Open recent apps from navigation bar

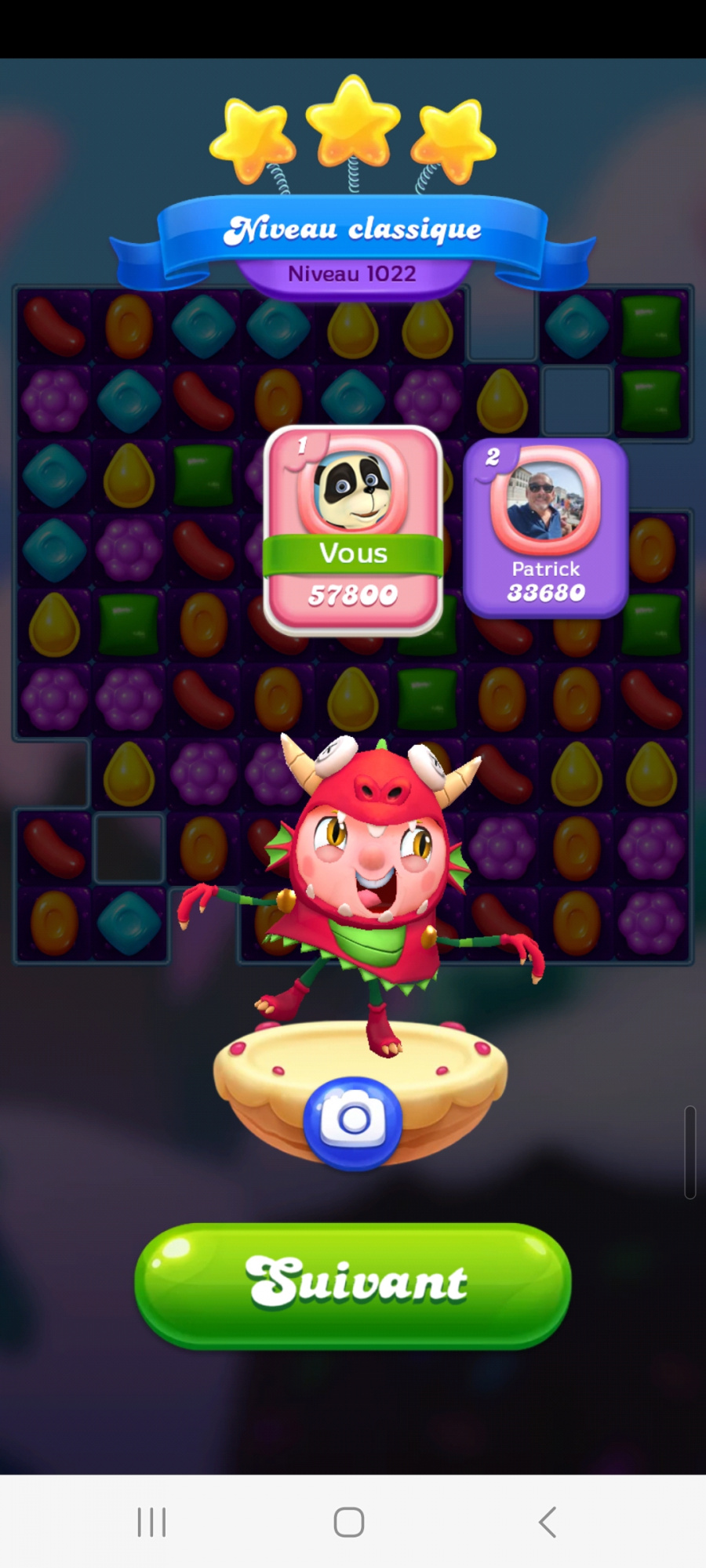pos(151,1523)
